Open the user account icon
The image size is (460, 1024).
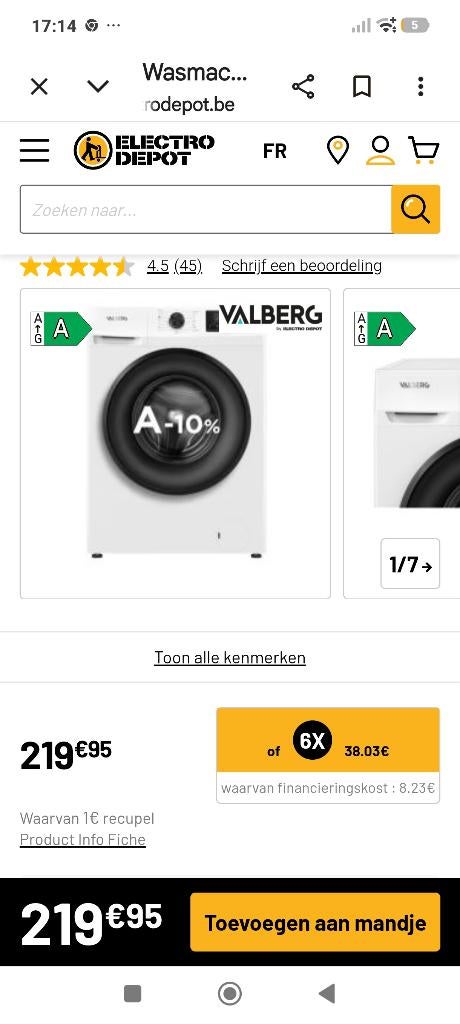click(x=380, y=151)
